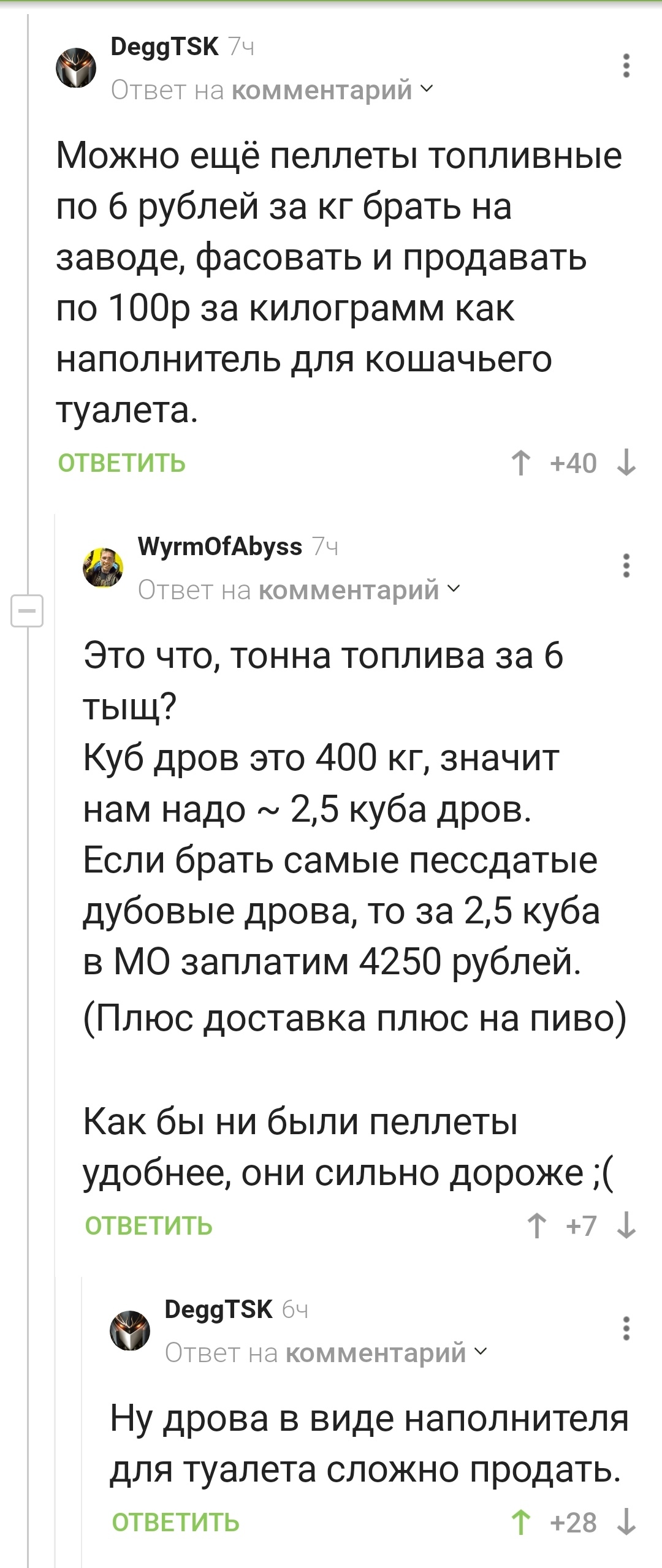View WyrmOfAbyss's avatar profile picture

[x=103, y=567]
